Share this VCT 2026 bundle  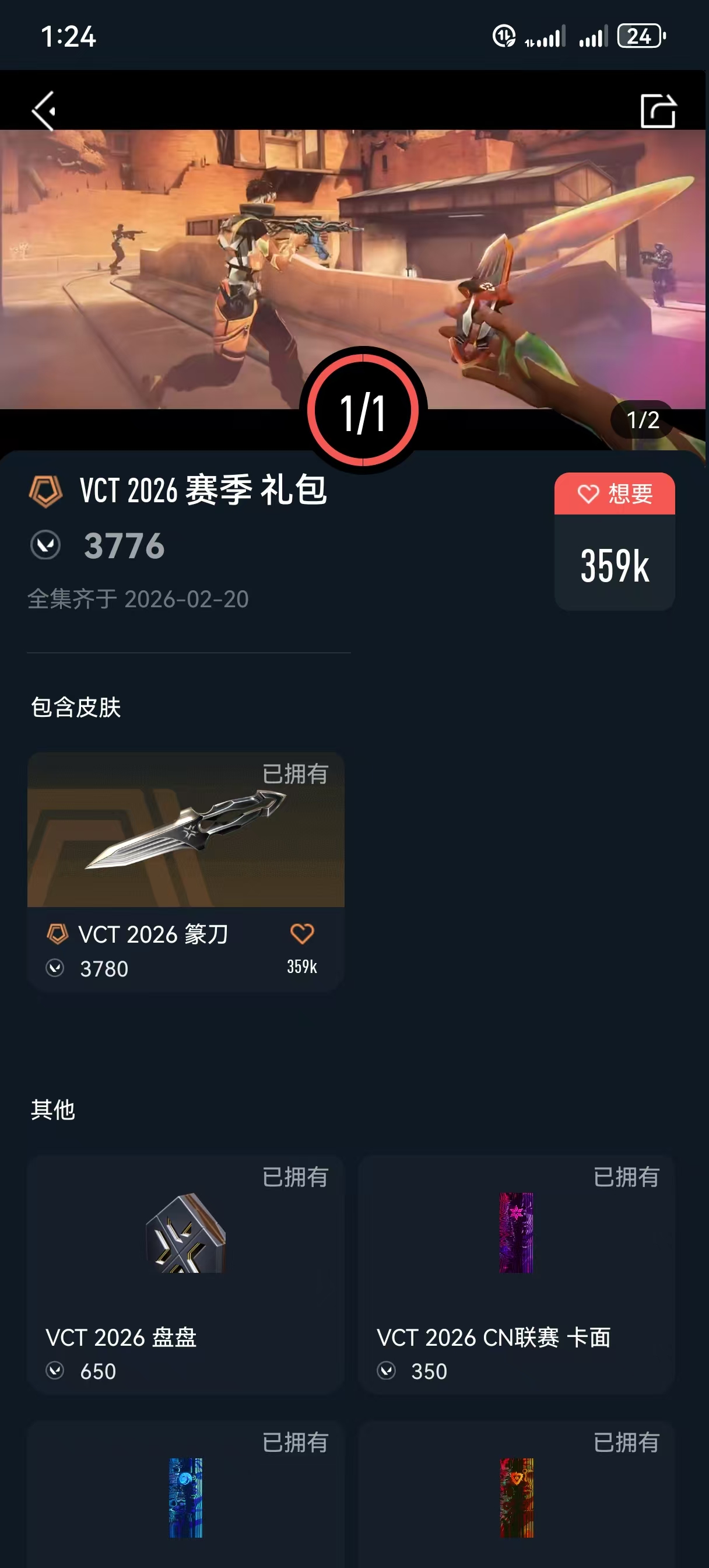coord(658,111)
